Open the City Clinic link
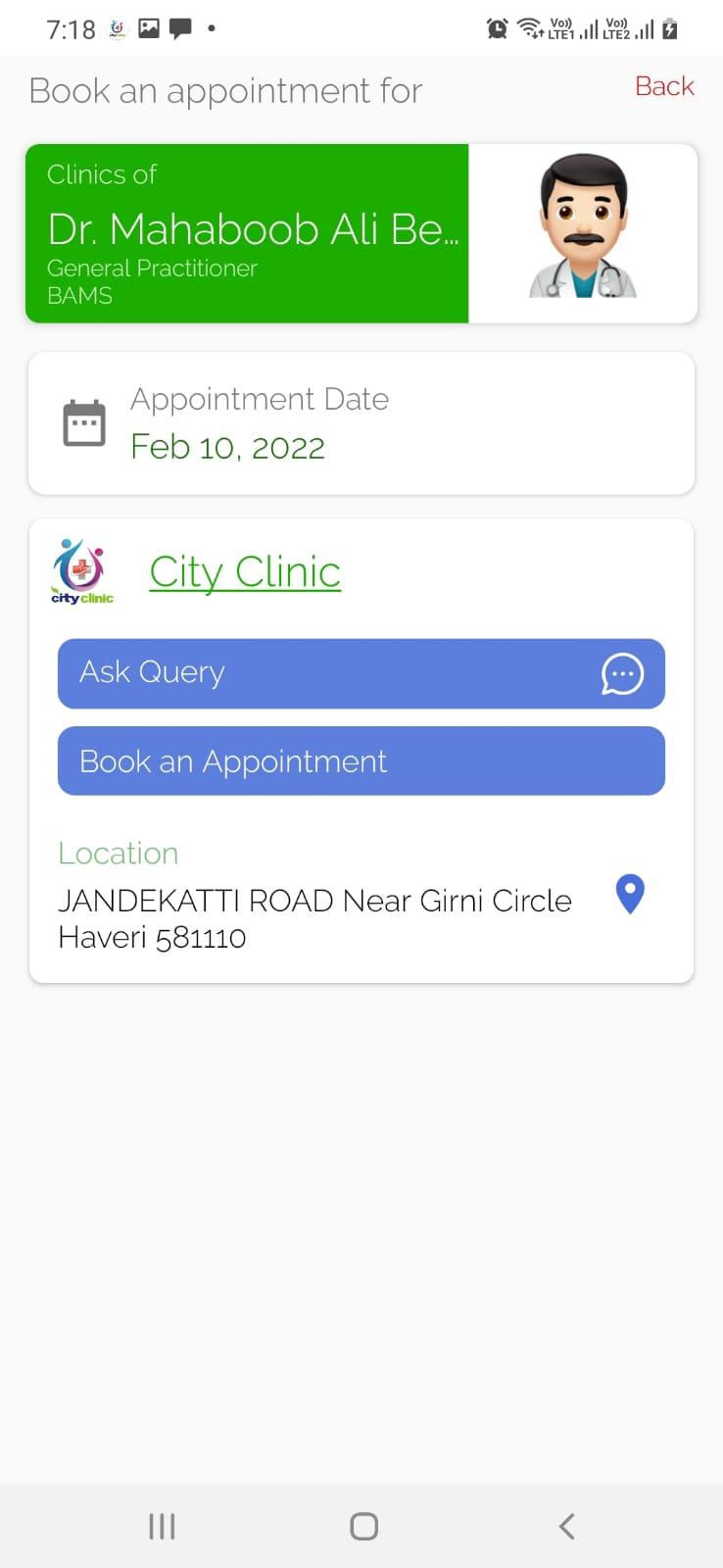The image size is (723, 1568). (x=245, y=571)
